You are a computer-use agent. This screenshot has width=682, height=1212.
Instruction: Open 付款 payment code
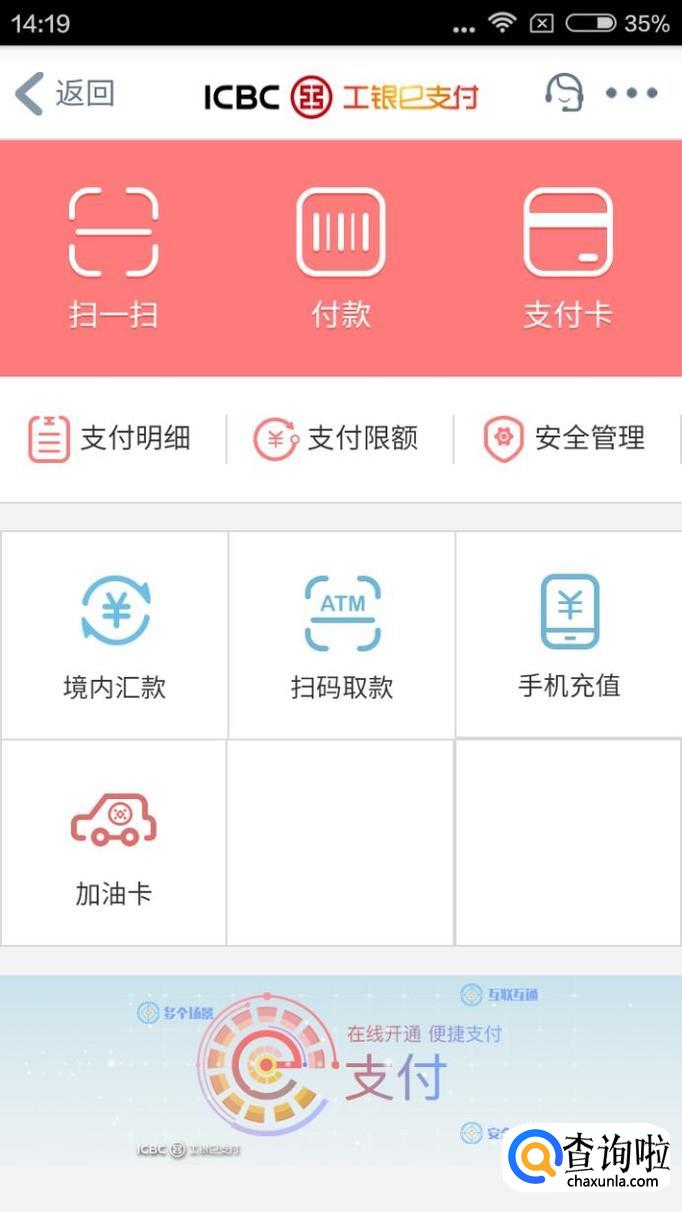coord(341,257)
